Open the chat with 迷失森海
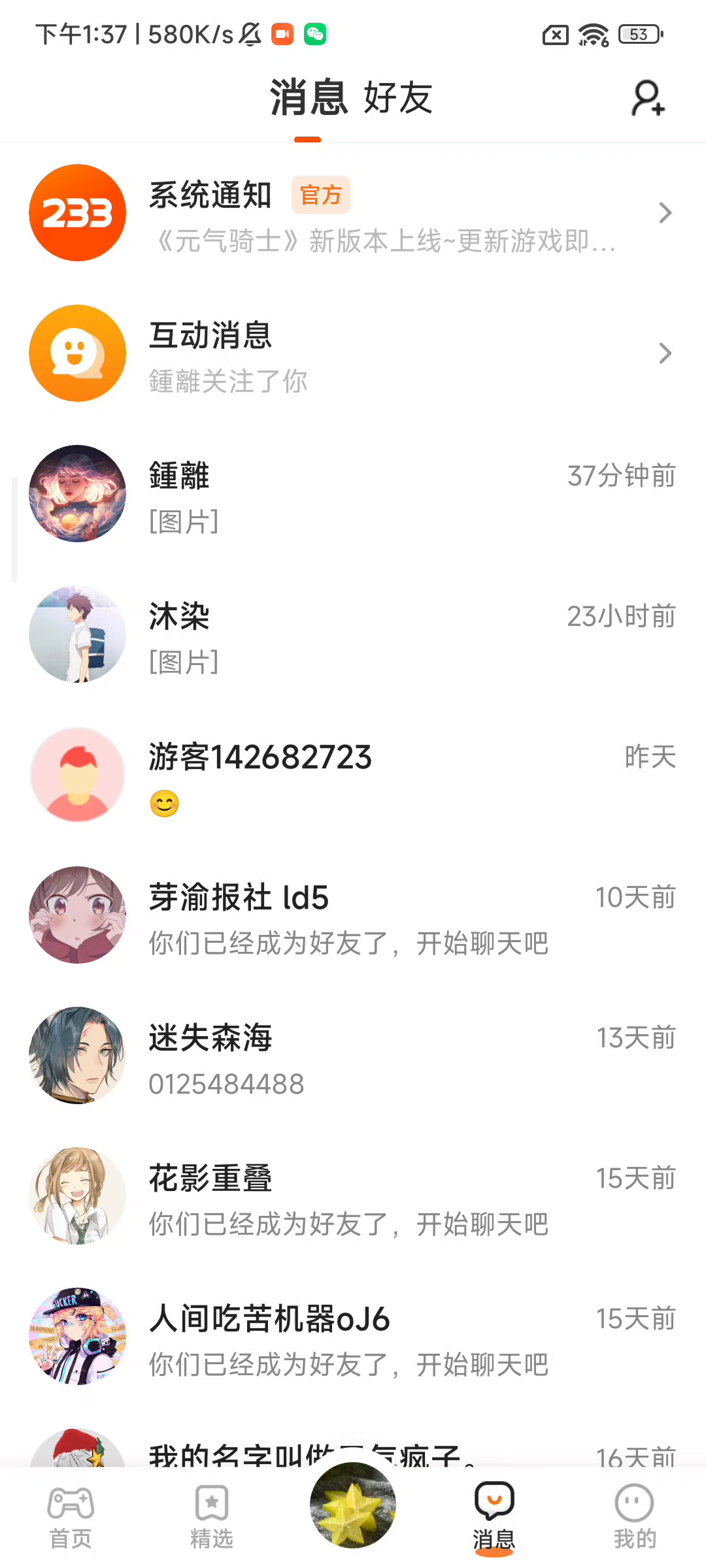706x1568 pixels. [x=353, y=1056]
